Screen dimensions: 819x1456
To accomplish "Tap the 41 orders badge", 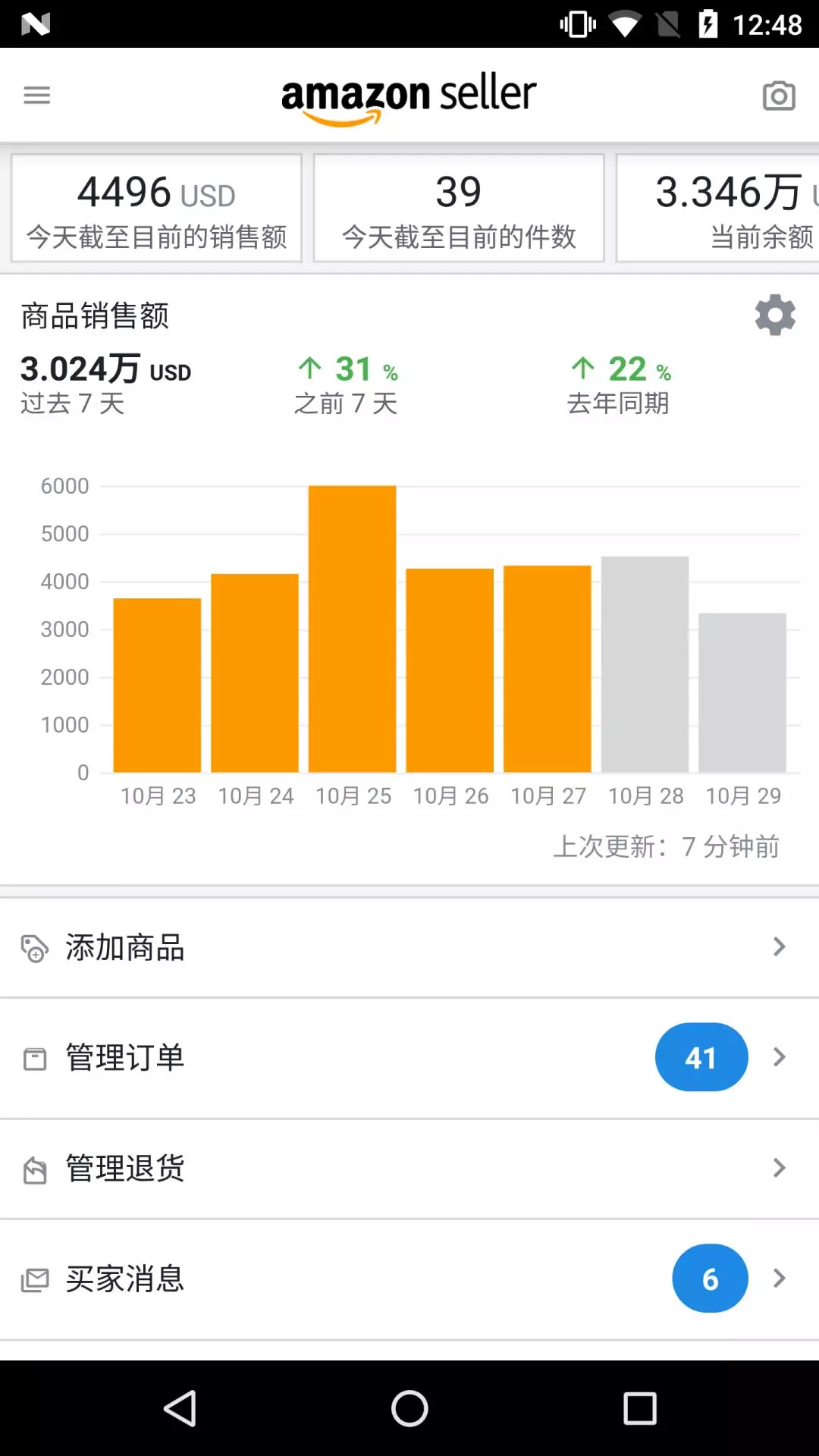I will click(x=701, y=1056).
